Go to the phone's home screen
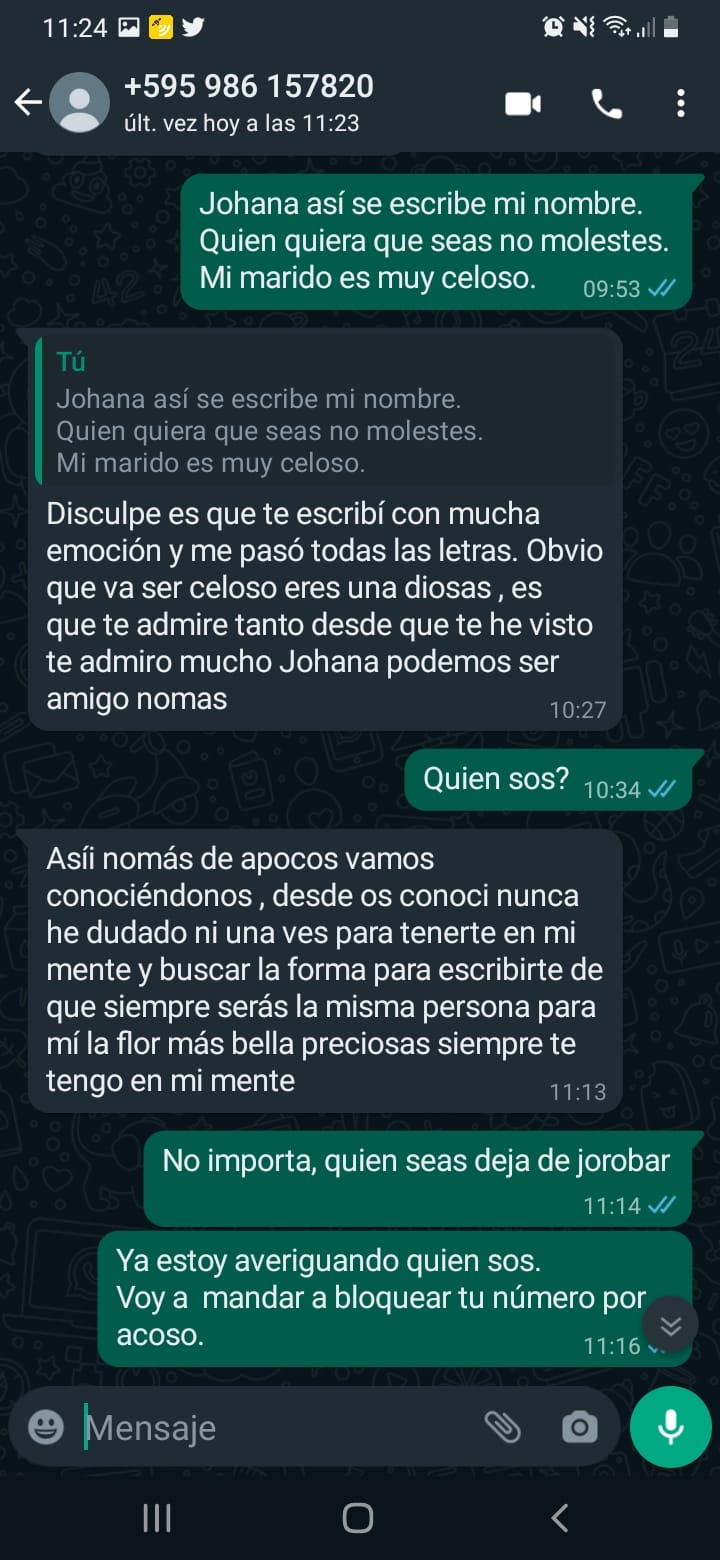Image resolution: width=720 pixels, height=1560 pixels. tap(358, 1518)
